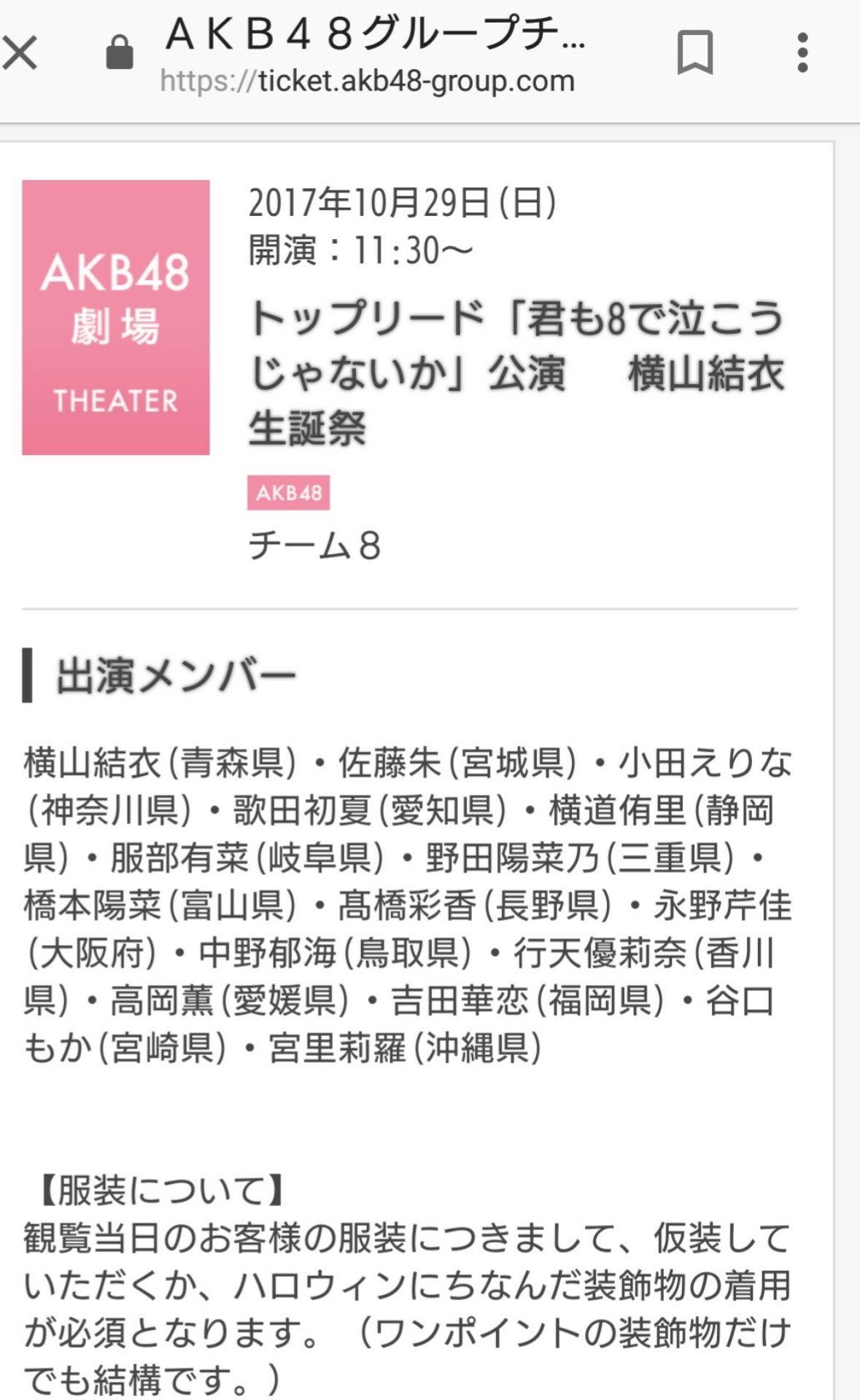Screen dimensions: 860x1400
Task: View the site security lock info
Action: [120, 52]
